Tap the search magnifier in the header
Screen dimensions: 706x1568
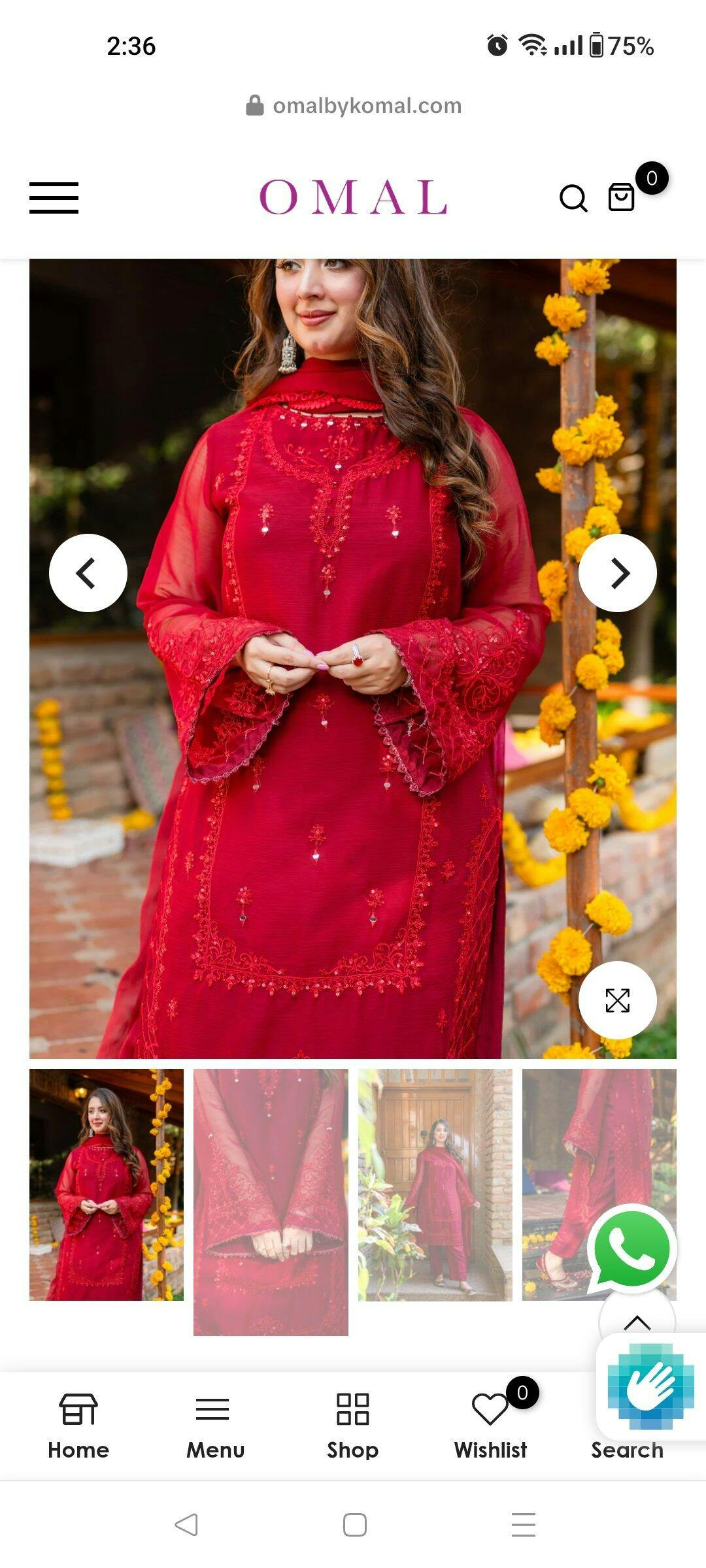(573, 198)
